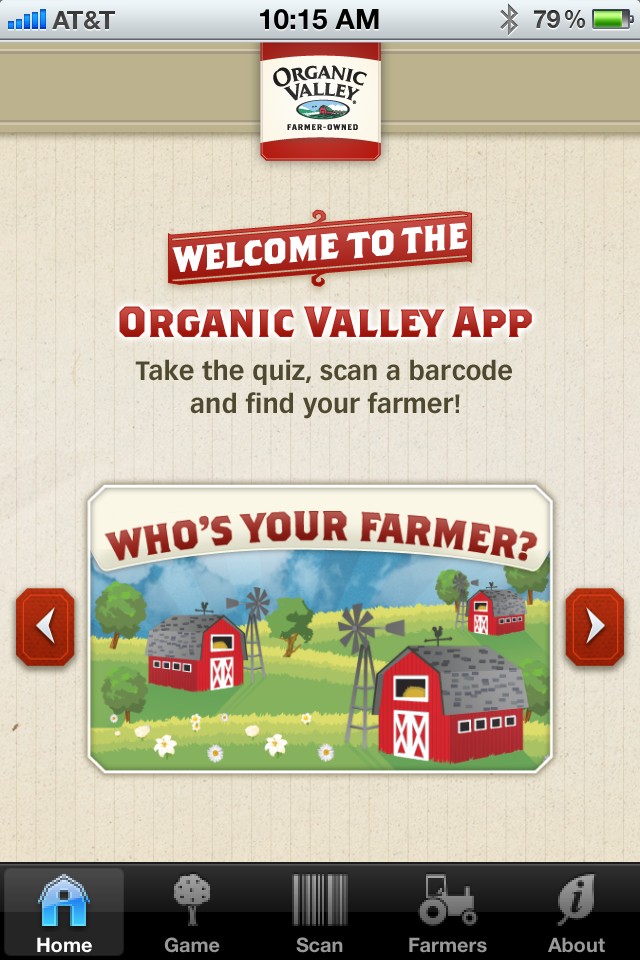640x960 pixels.
Task: Show the previous carousel card
Action: point(45,627)
